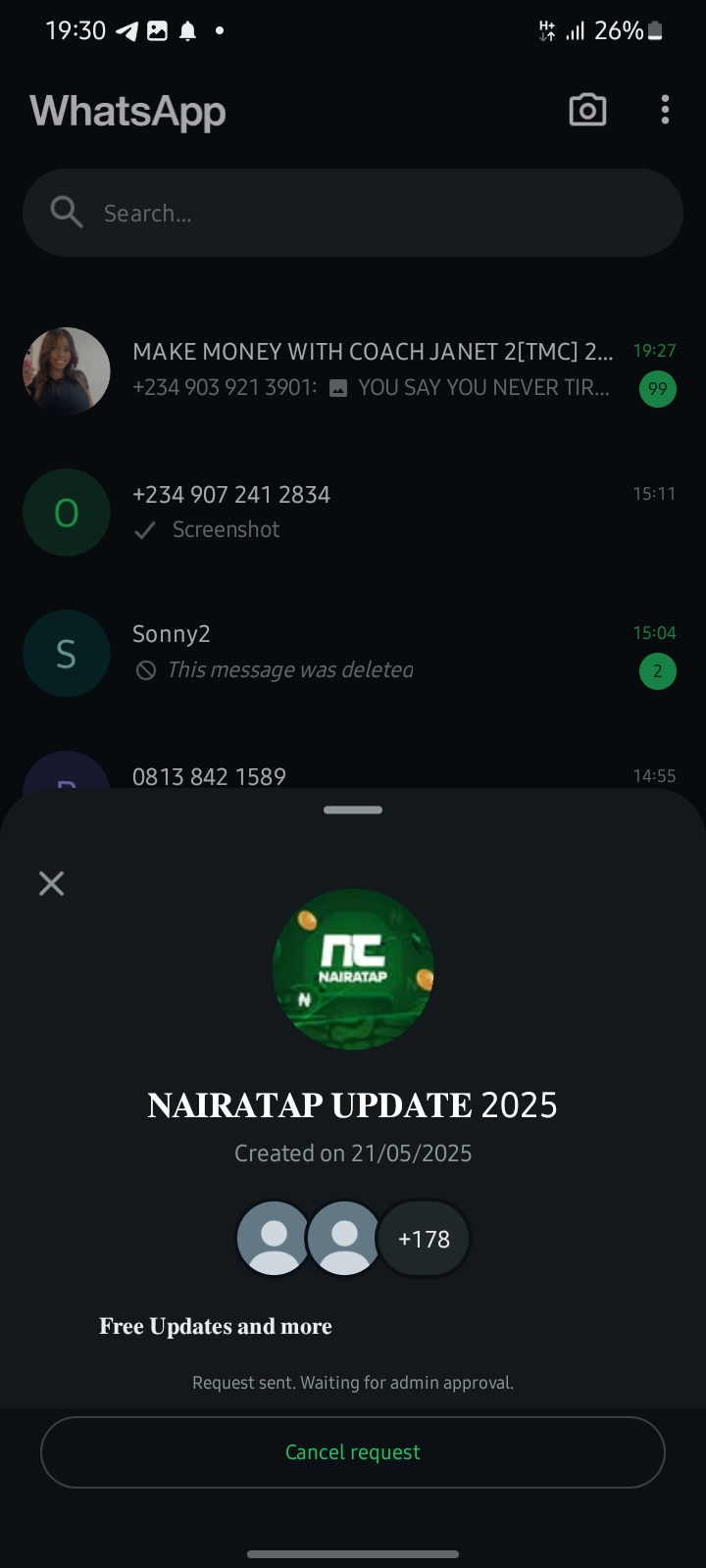Open the MAKE MONEY WITH COACH JANET group chat

pos(373,369)
